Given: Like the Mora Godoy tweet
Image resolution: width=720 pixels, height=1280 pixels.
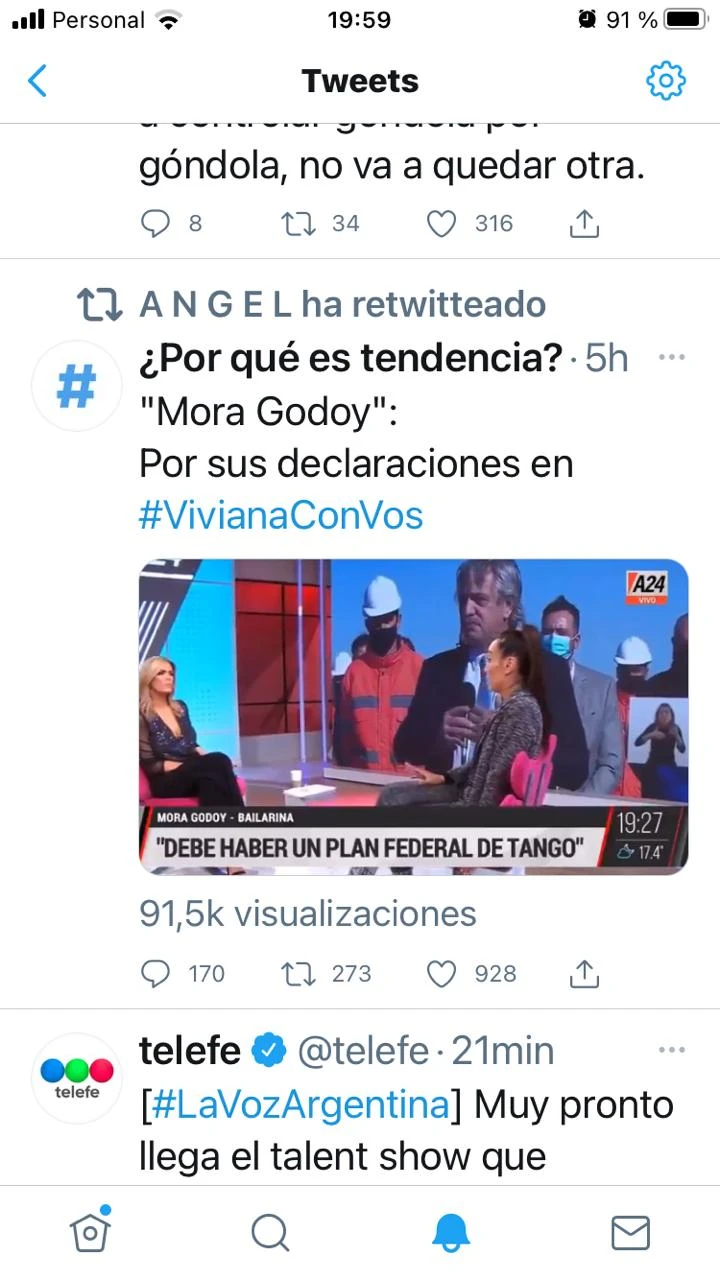Looking at the screenshot, I should pyautogui.click(x=442, y=973).
